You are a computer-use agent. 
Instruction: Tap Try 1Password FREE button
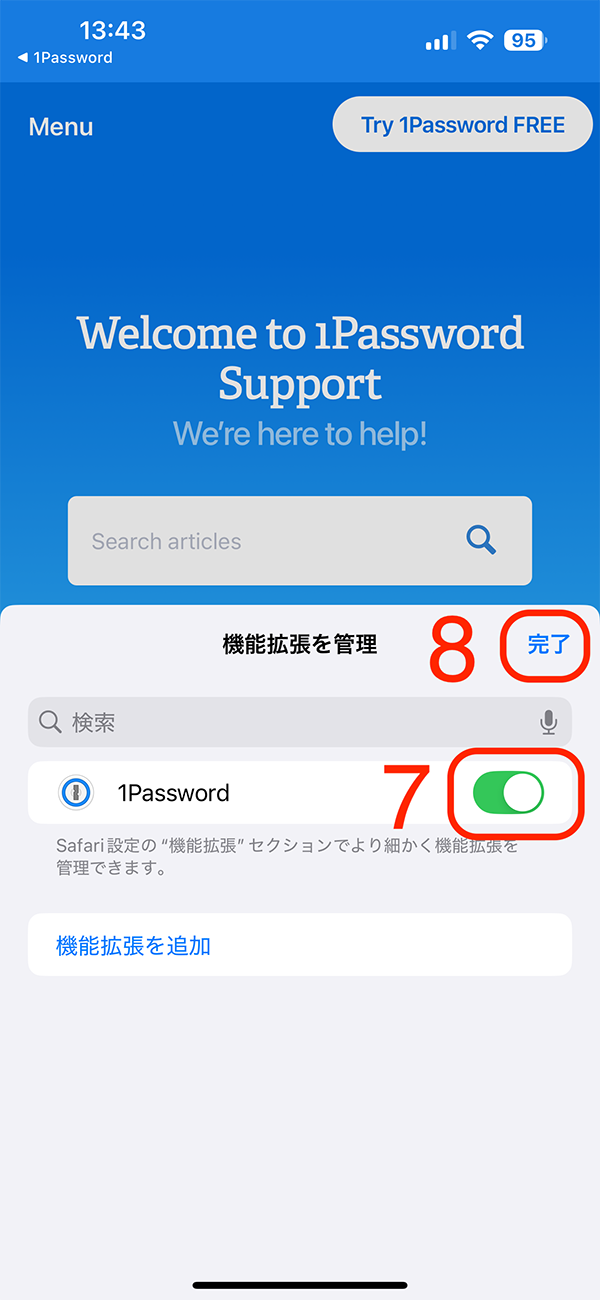click(463, 125)
